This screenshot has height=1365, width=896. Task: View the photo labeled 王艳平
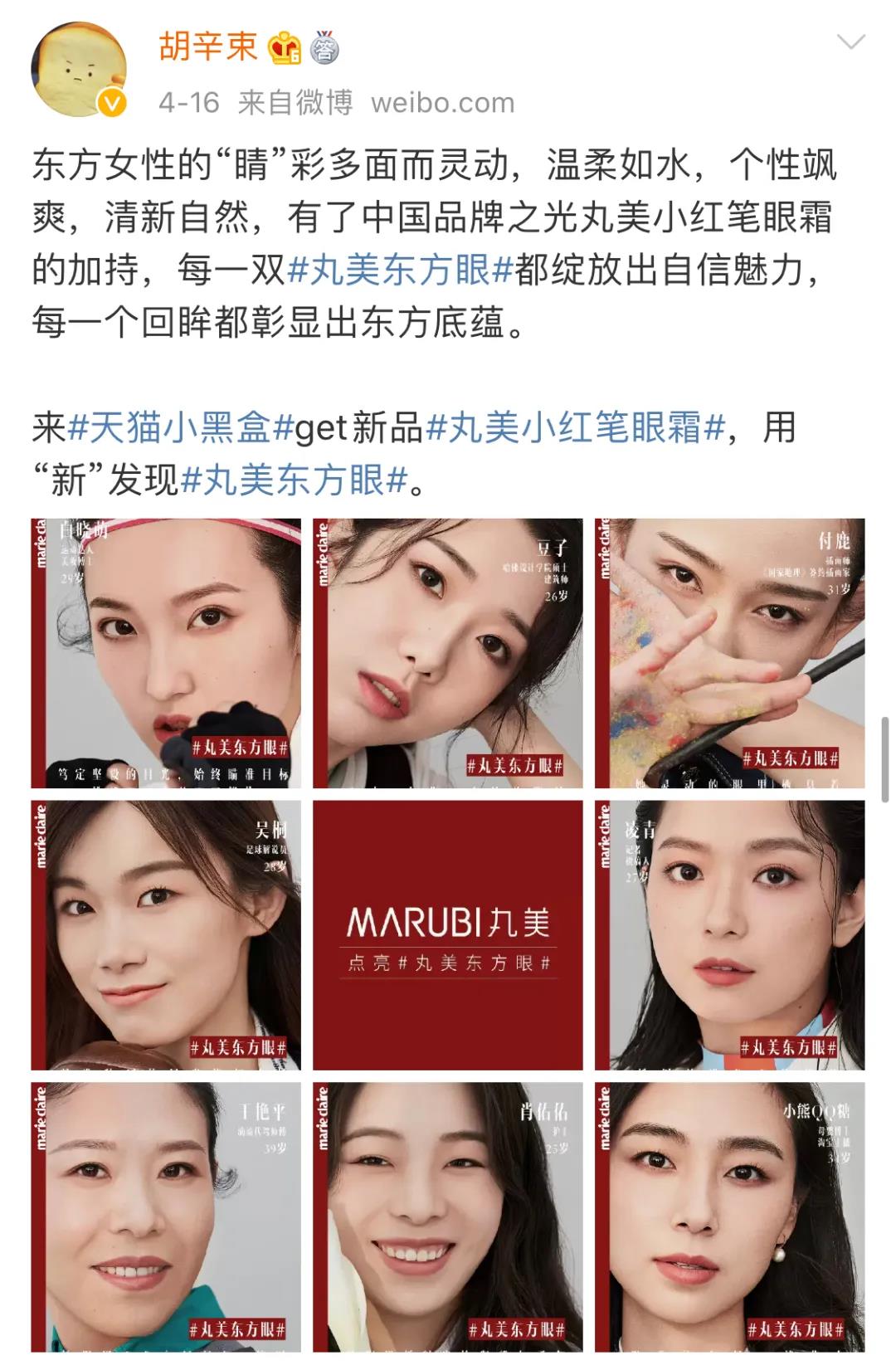pyautogui.click(x=166, y=1216)
